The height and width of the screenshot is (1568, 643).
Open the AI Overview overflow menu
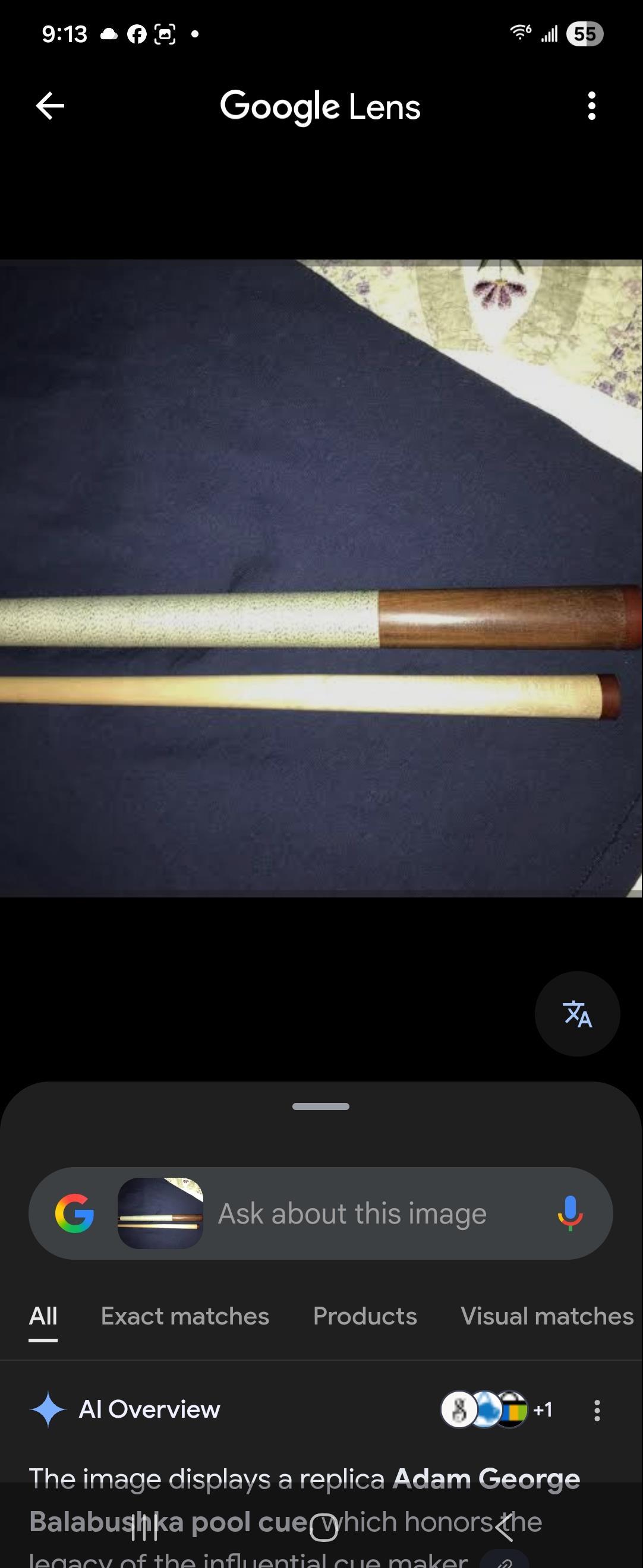coord(597,1410)
